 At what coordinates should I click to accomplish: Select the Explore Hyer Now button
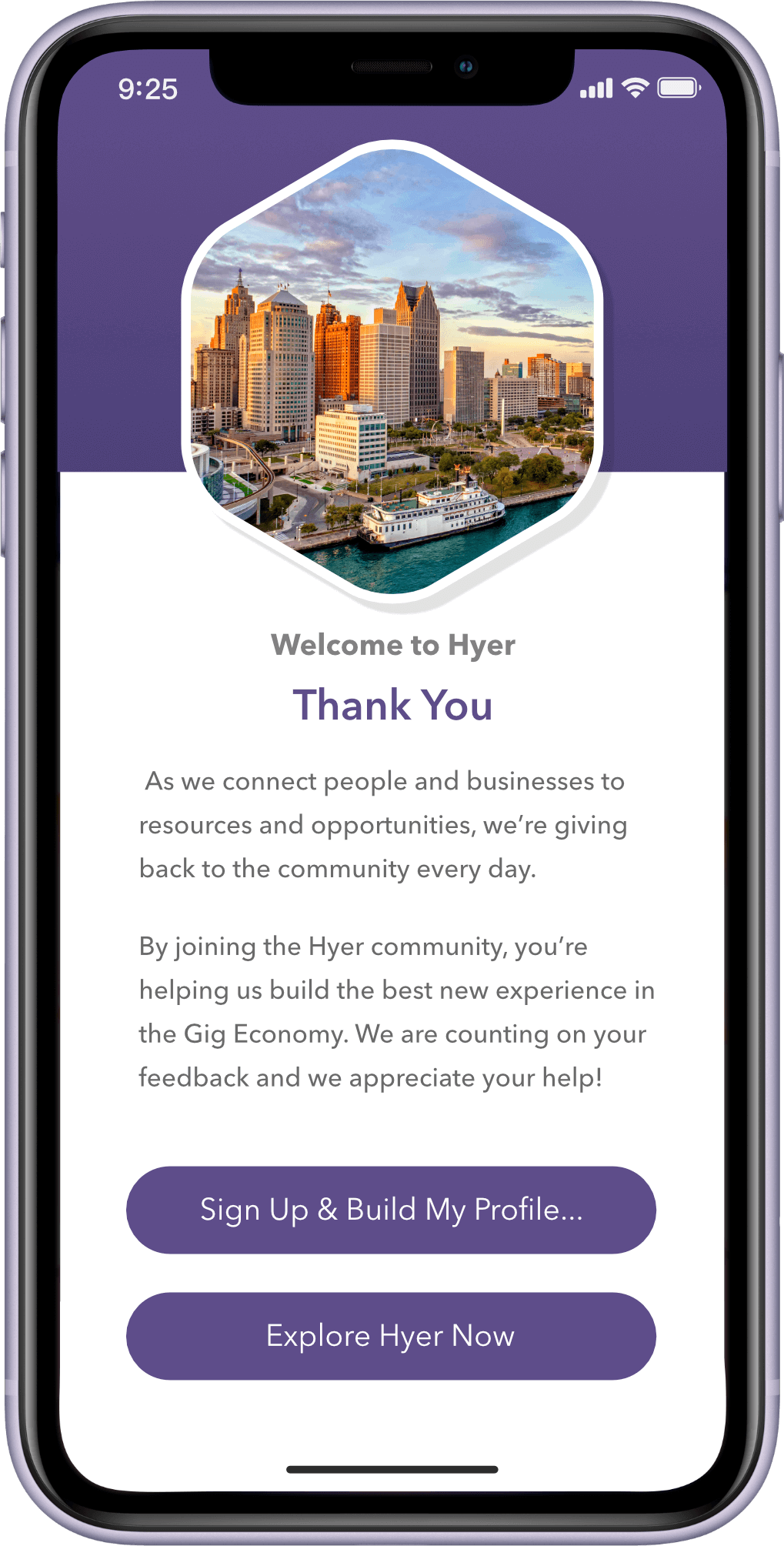[391, 1336]
